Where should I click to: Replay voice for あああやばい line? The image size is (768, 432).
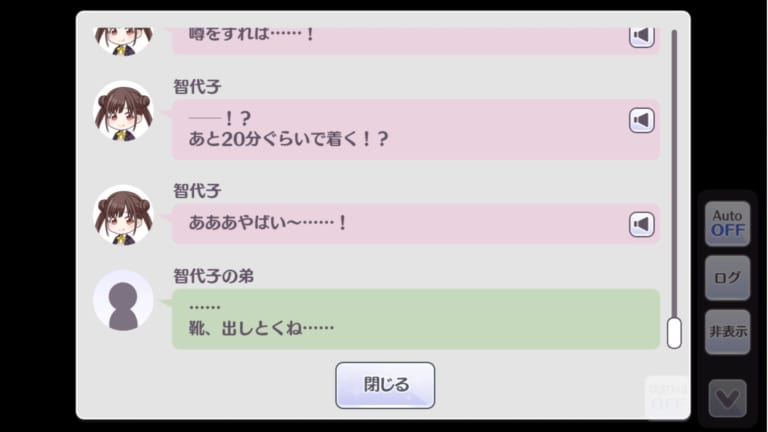(642, 224)
